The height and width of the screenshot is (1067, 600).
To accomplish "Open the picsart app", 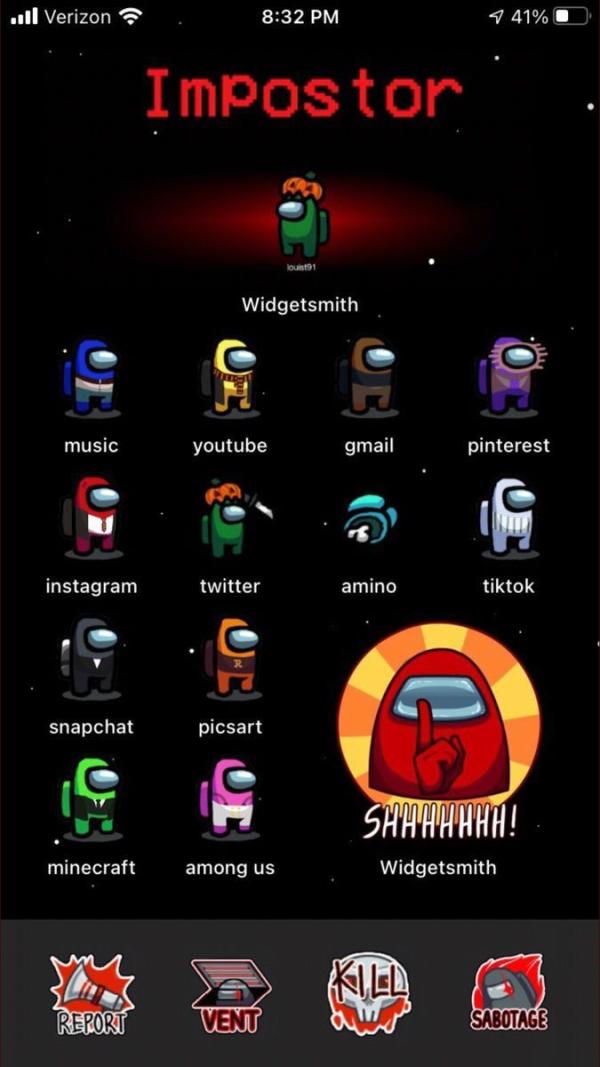I will 230,658.
